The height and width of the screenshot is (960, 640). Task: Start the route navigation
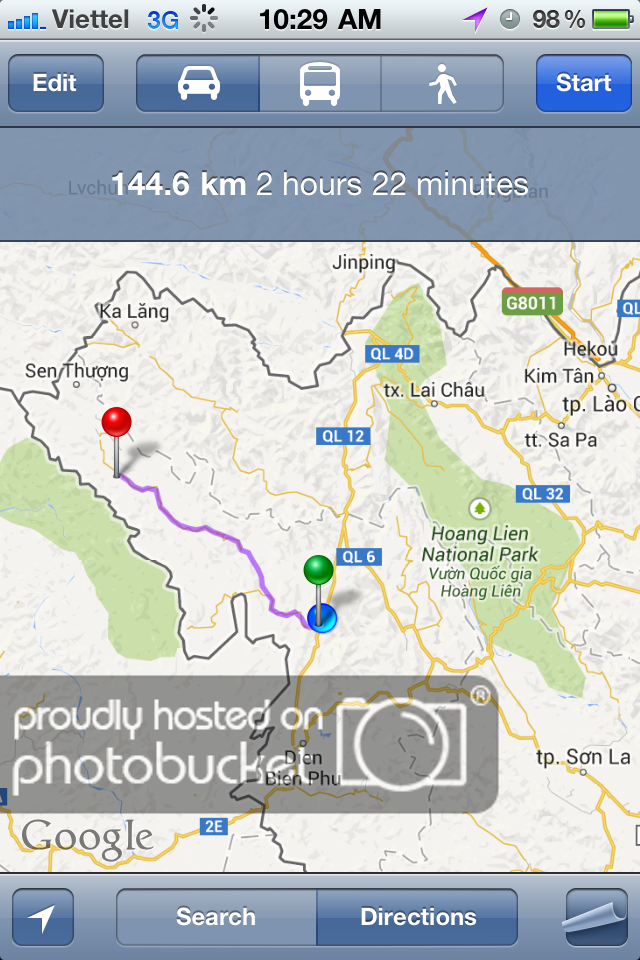[583, 83]
